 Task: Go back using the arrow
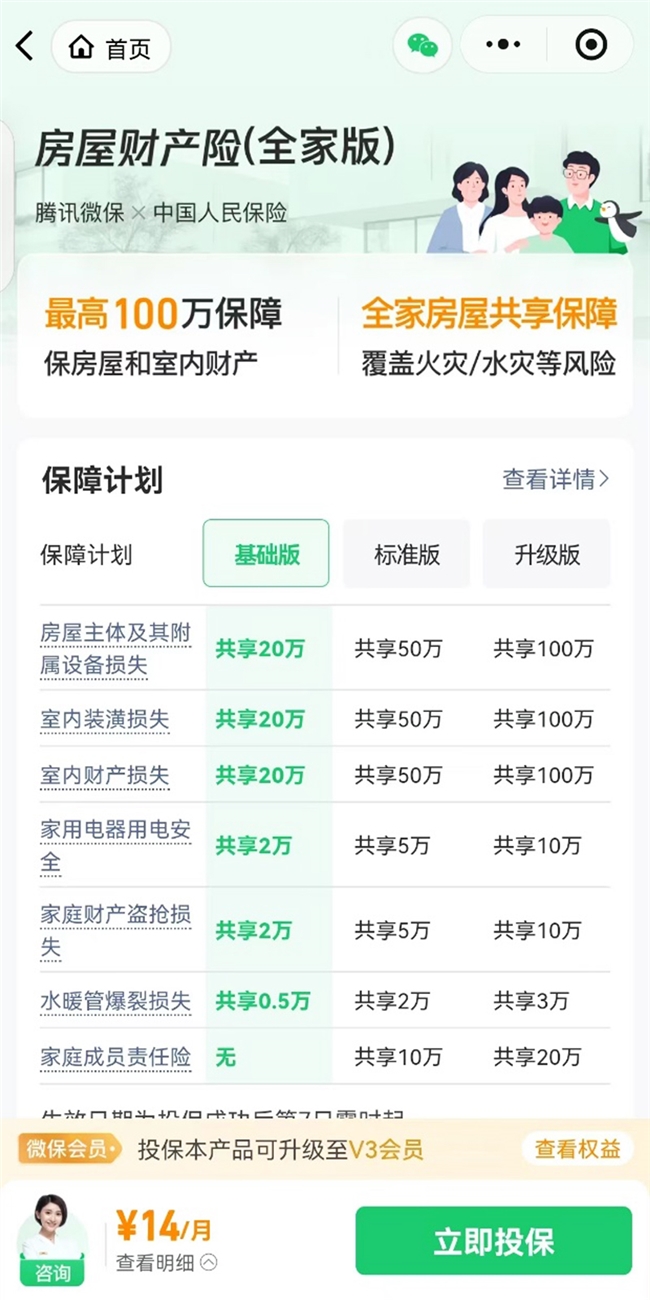tap(25, 46)
